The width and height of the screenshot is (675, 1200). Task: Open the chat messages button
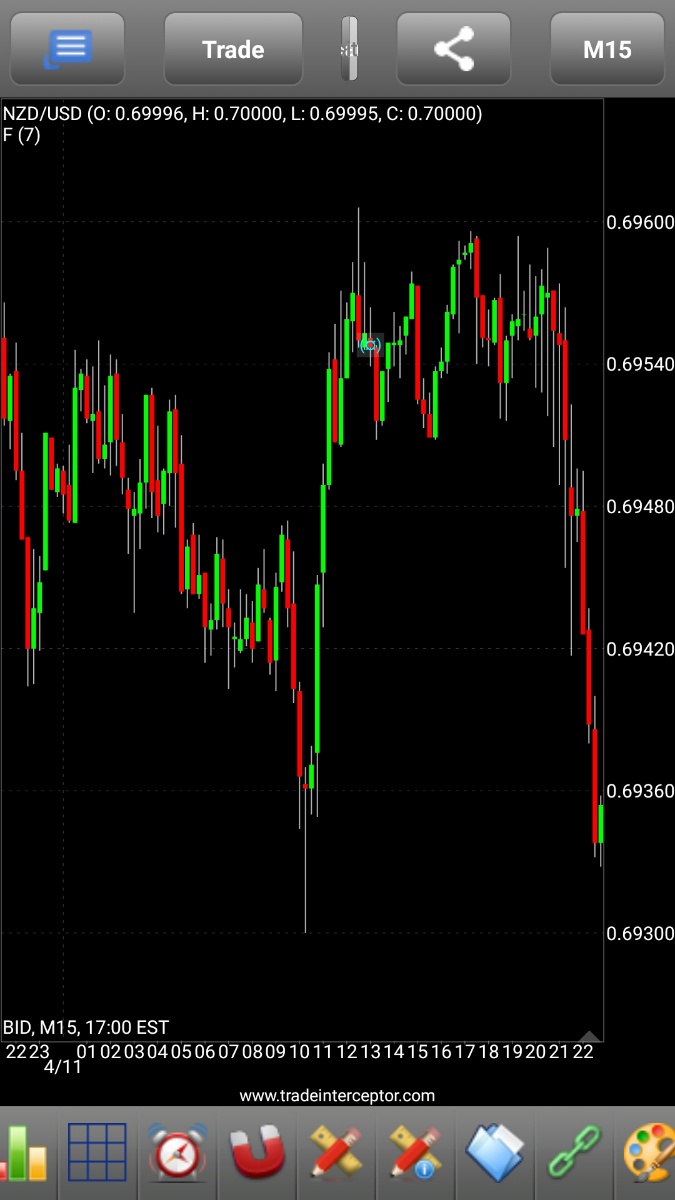coord(67,49)
